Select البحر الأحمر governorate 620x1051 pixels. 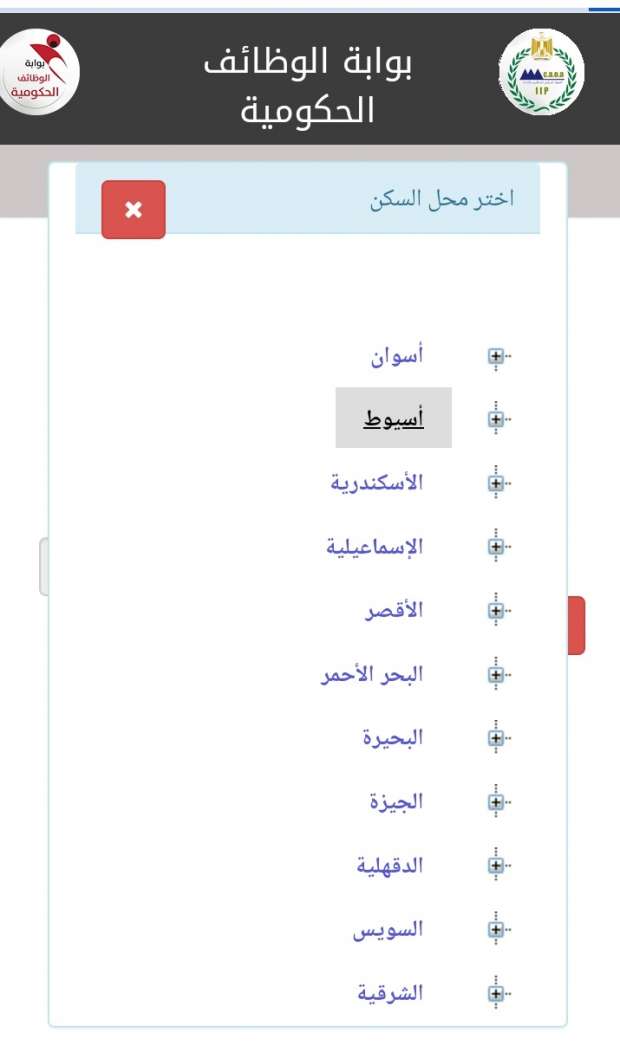tap(372, 674)
